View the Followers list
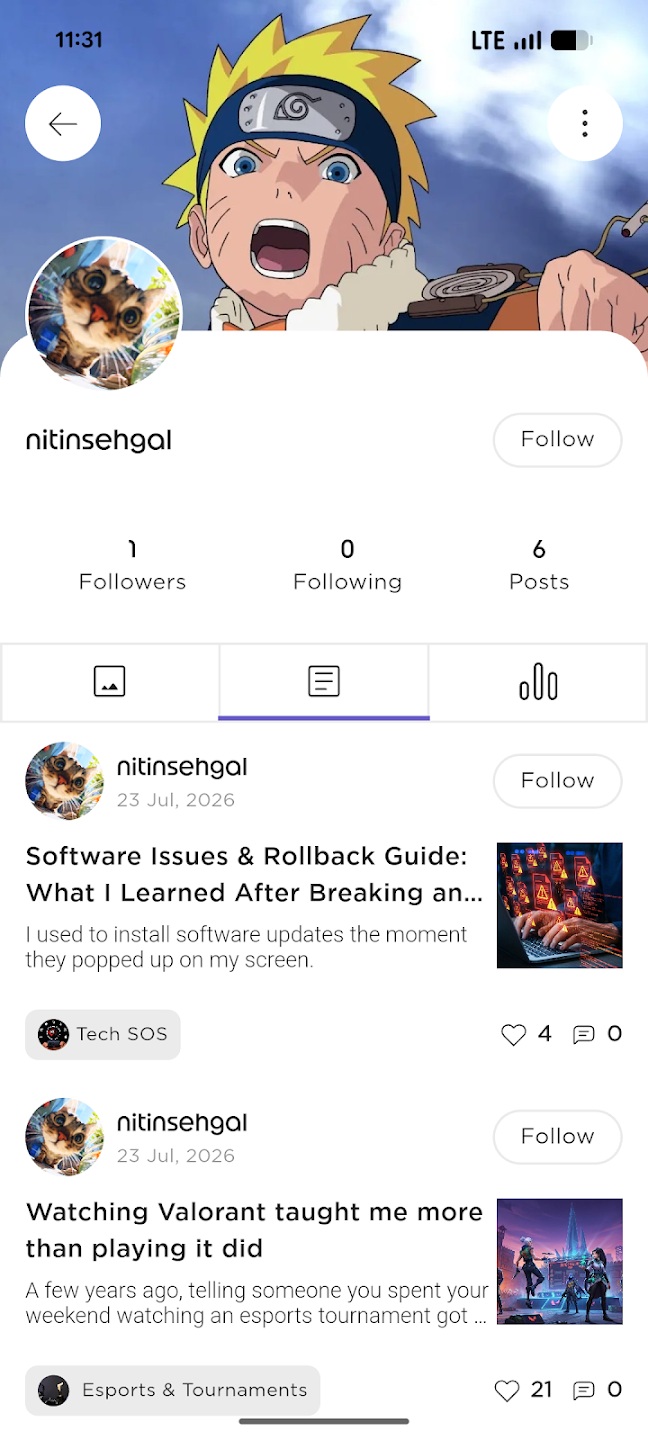This screenshot has height=1440, width=648. [x=133, y=566]
